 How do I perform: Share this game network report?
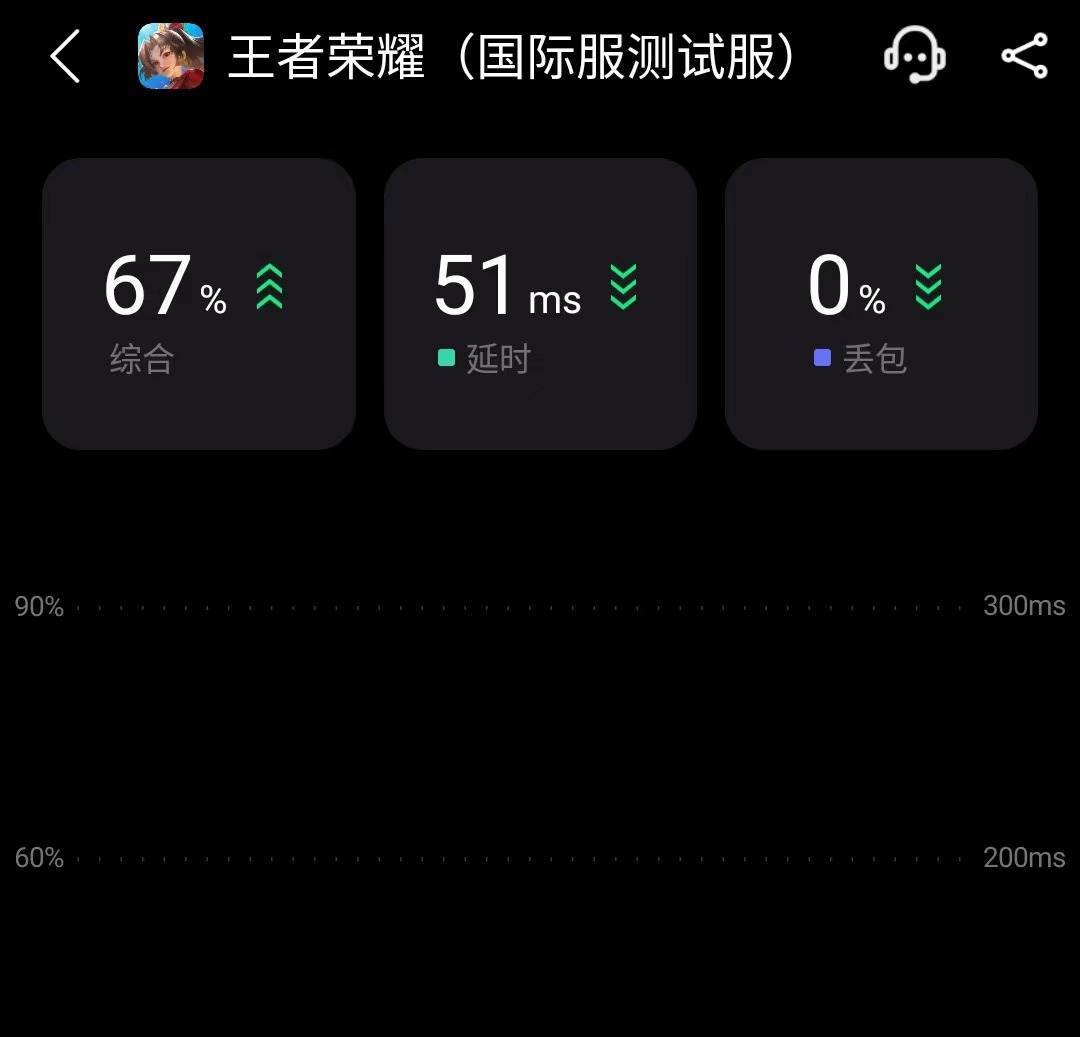tap(1024, 56)
